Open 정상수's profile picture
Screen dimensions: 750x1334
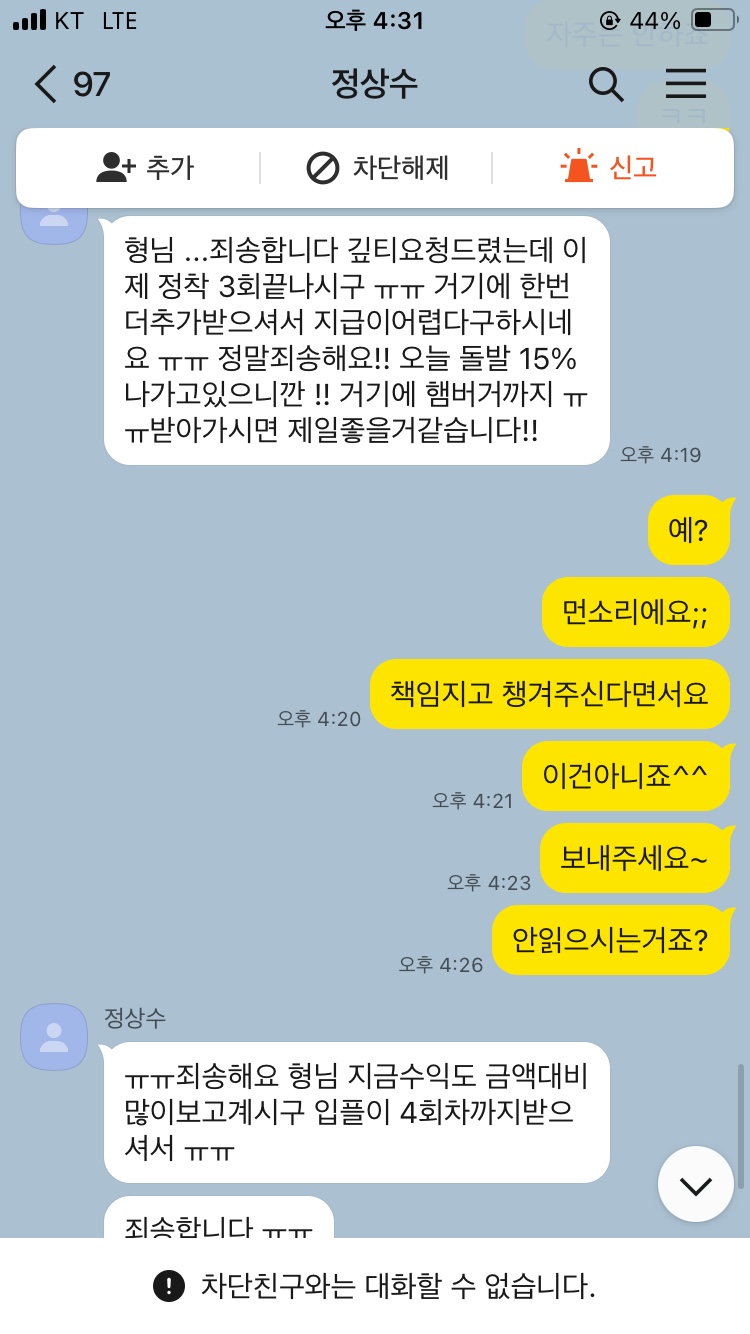point(54,1036)
